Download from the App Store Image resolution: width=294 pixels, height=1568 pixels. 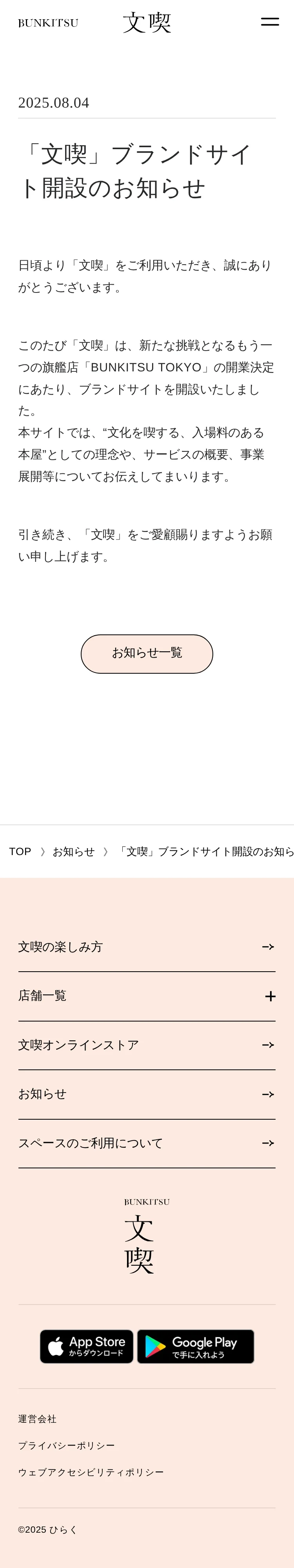(x=86, y=1346)
